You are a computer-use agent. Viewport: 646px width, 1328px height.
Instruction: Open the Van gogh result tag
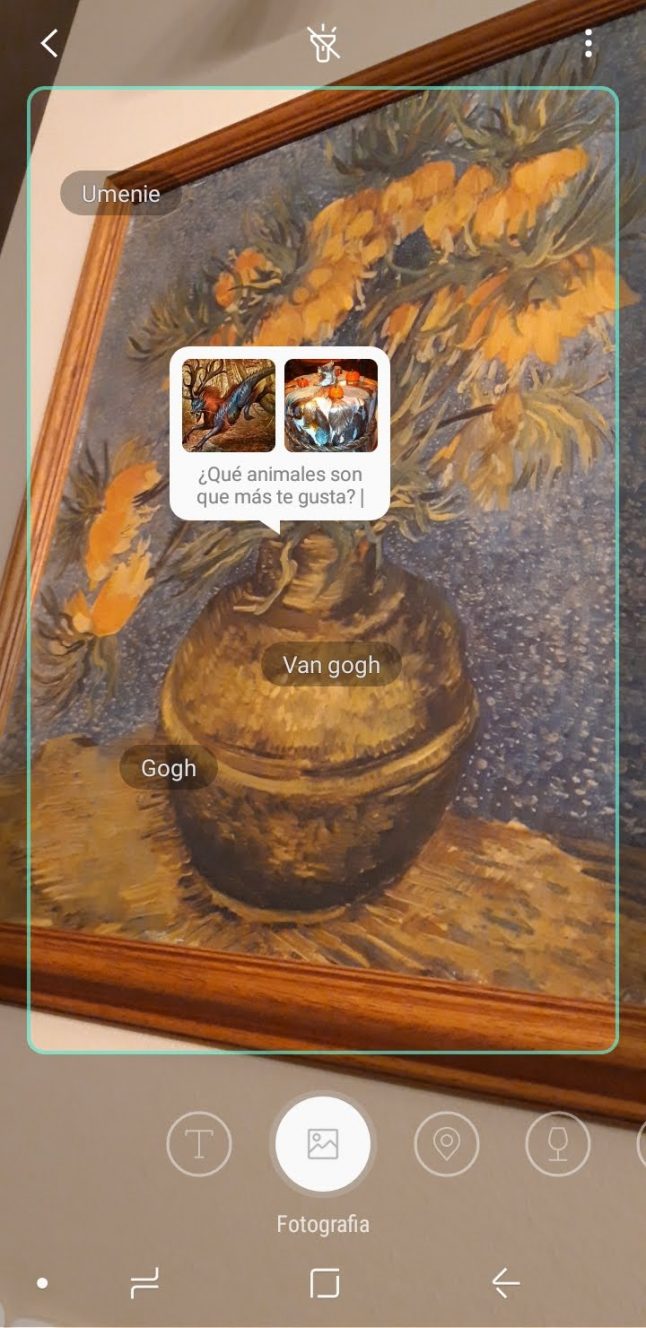[331, 665]
